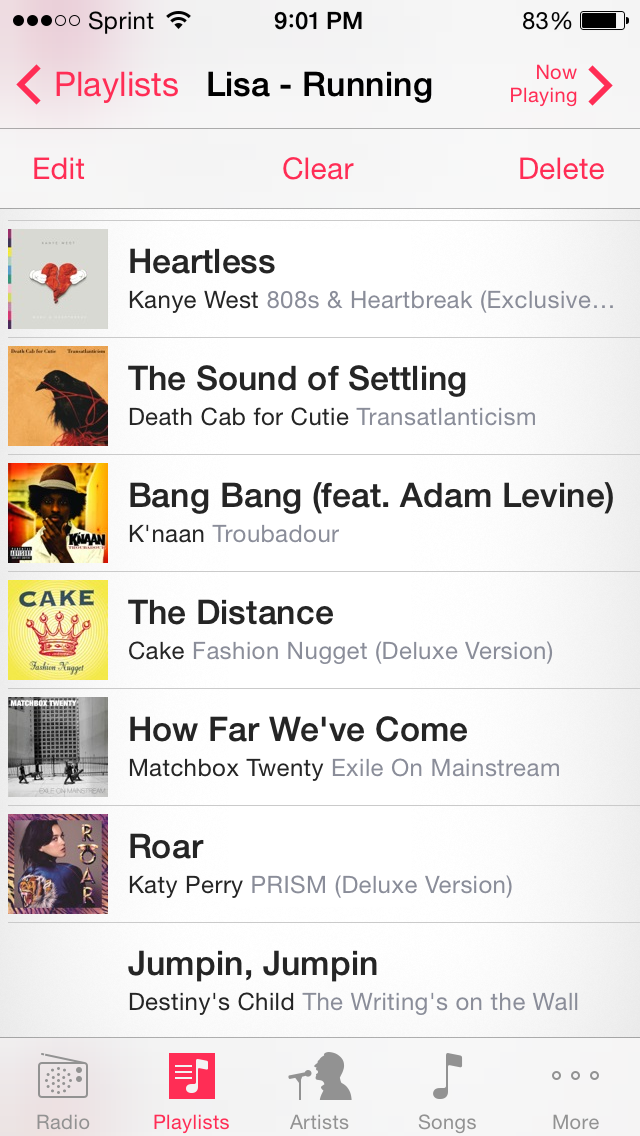Select the Playlists tab

point(191,1090)
